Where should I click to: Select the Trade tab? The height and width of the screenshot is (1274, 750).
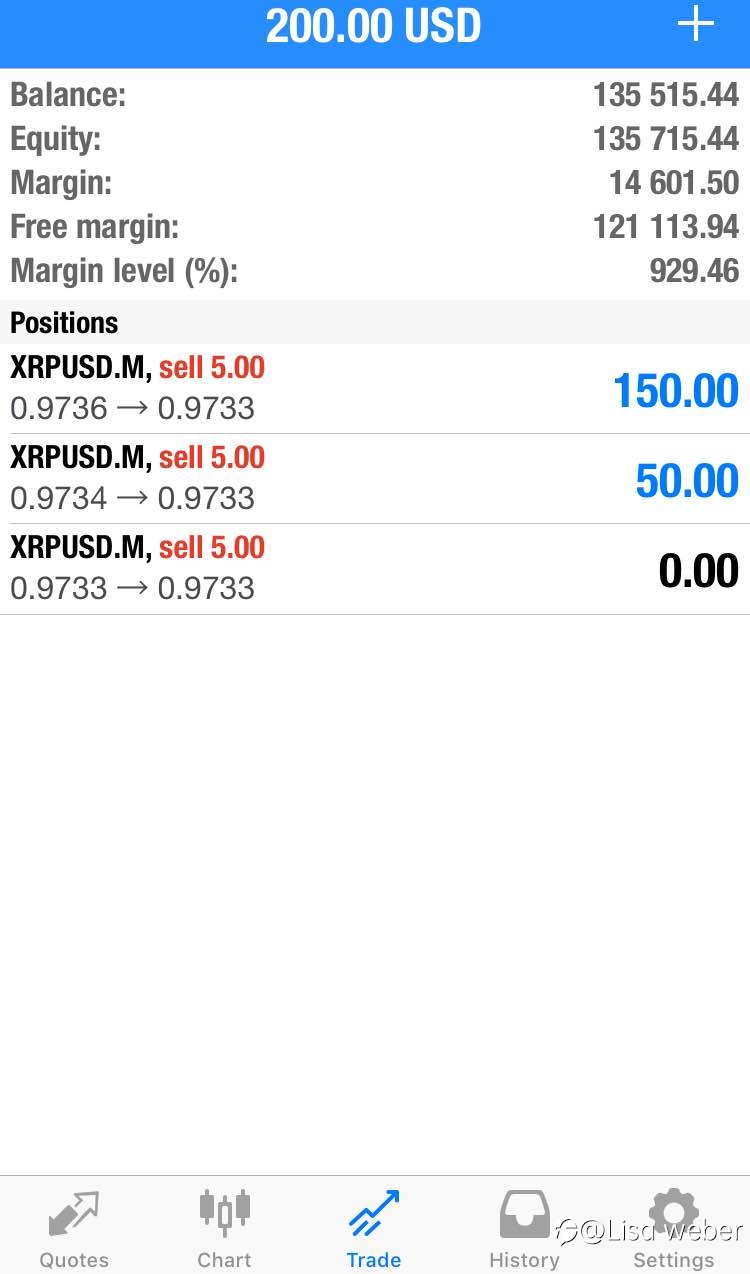(374, 1227)
